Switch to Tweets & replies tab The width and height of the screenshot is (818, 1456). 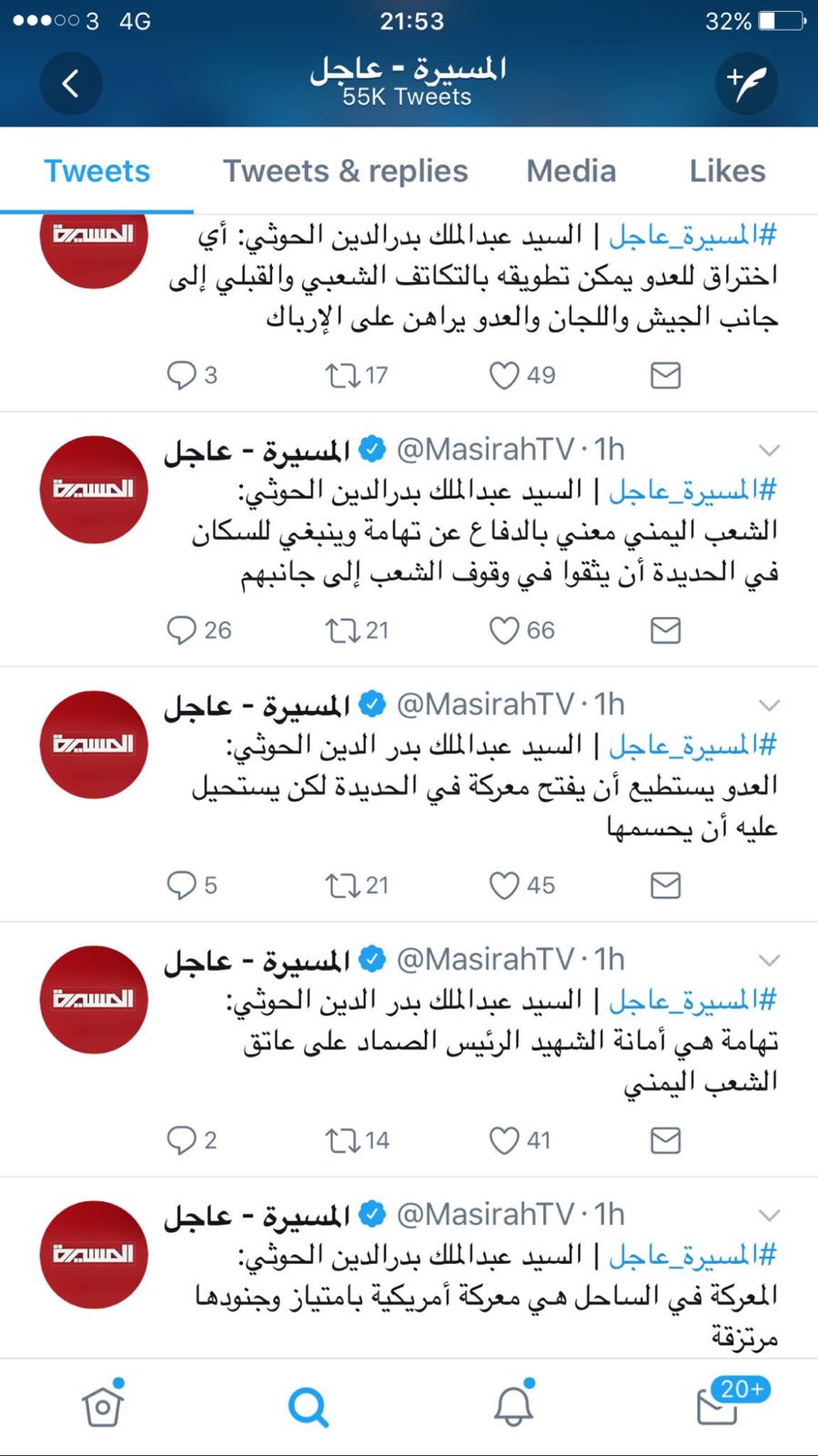(345, 171)
